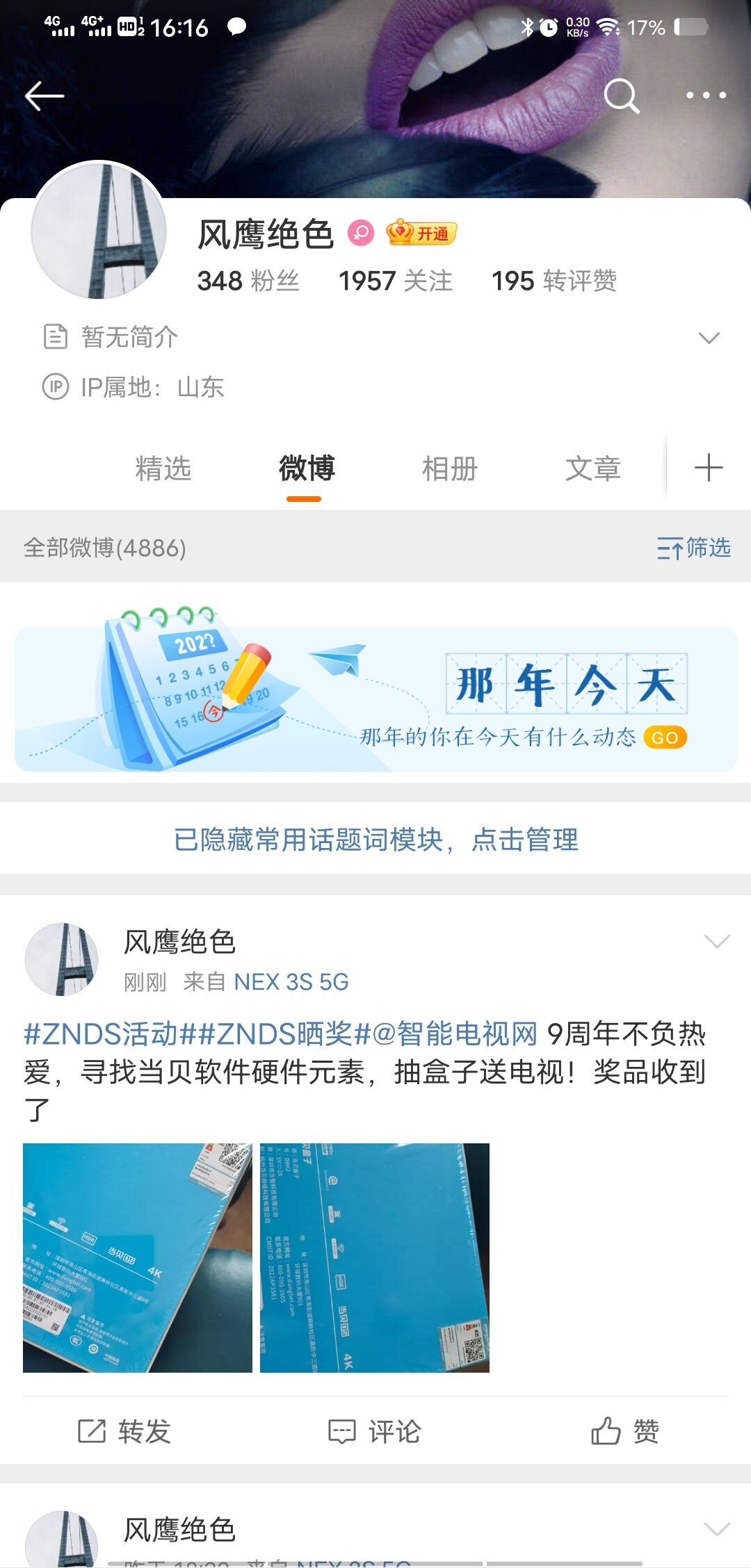Image resolution: width=751 pixels, height=1568 pixels.
Task: Open the 筛选 filter option
Action: [x=694, y=548]
